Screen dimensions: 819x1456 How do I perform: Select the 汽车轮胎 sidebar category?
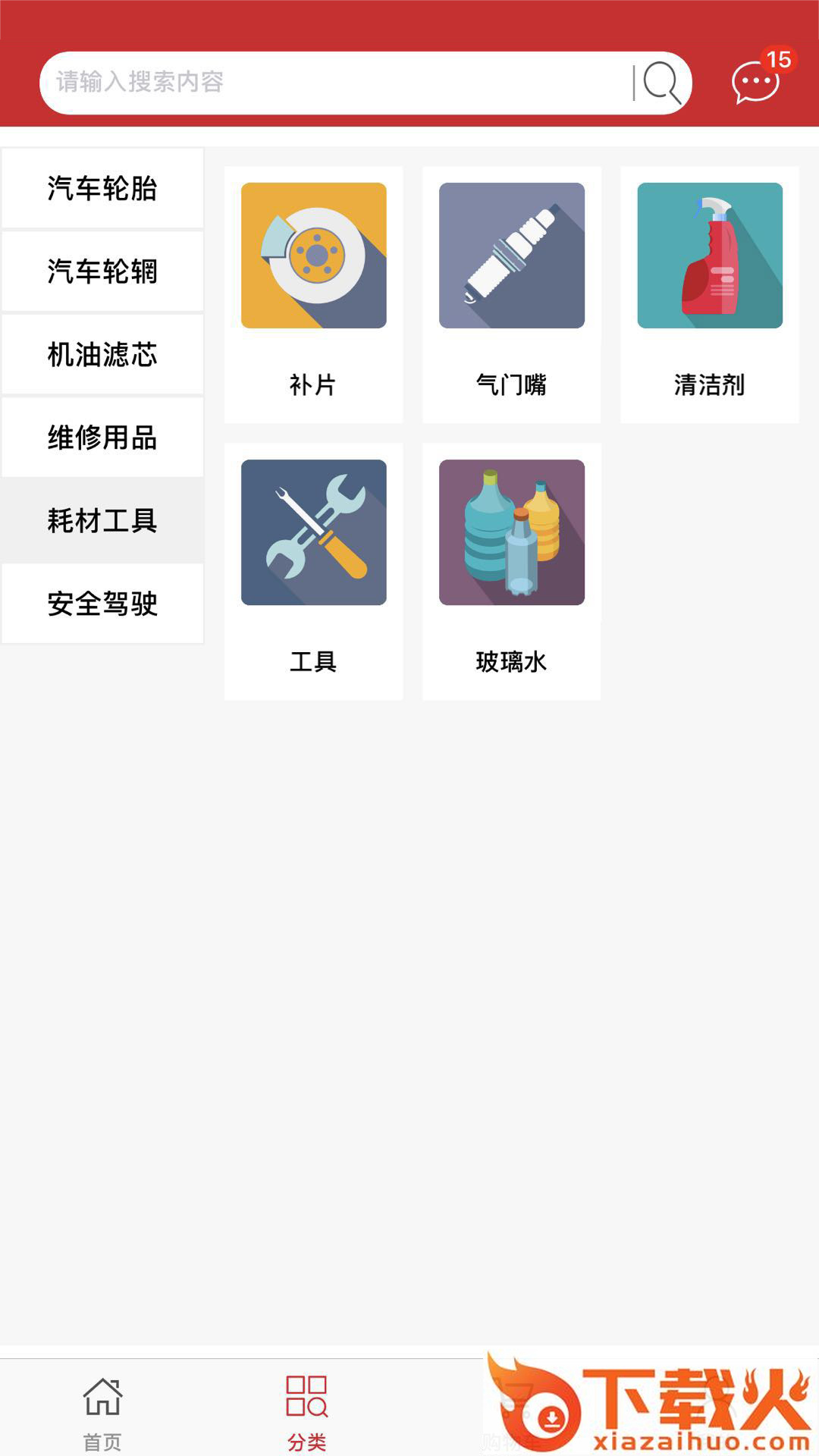pos(103,190)
